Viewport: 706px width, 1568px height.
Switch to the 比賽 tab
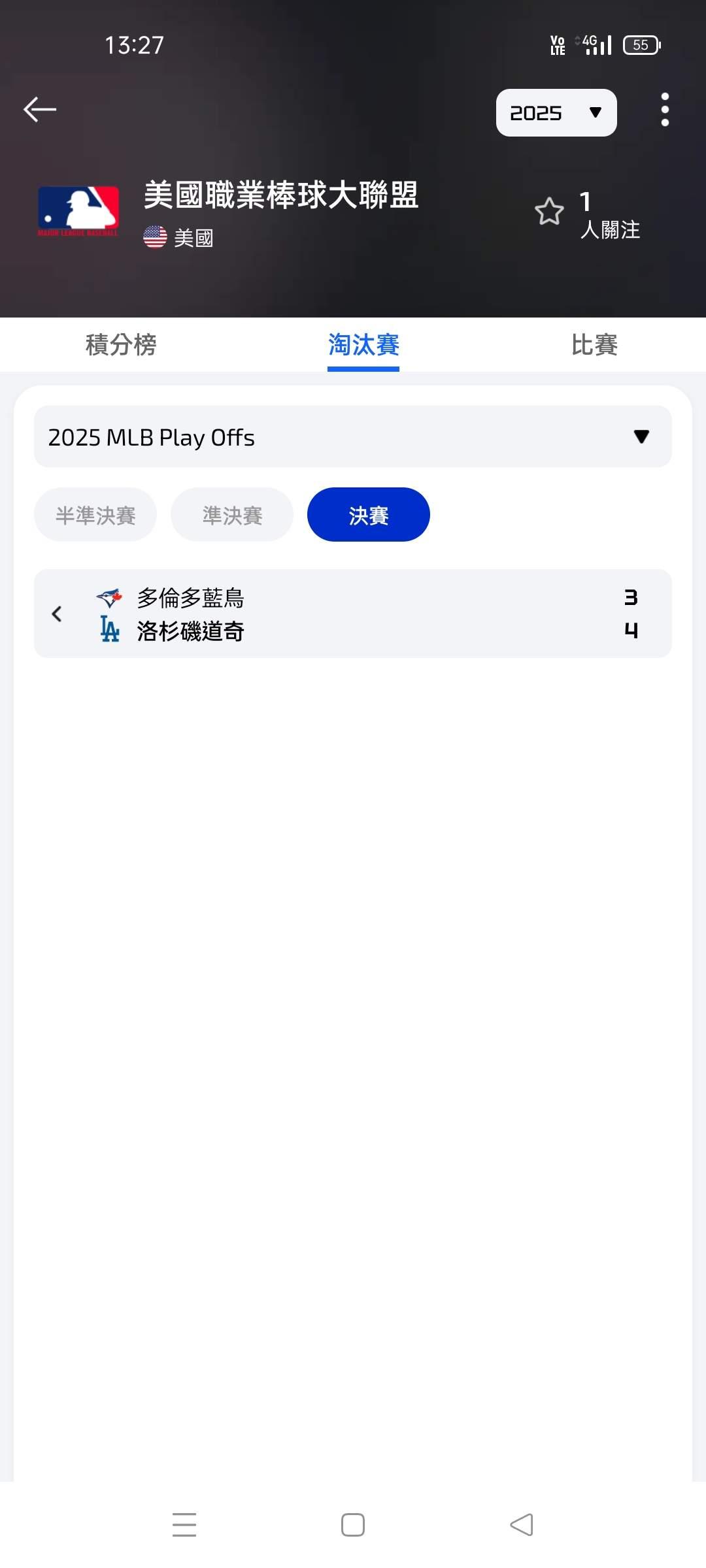(x=594, y=345)
